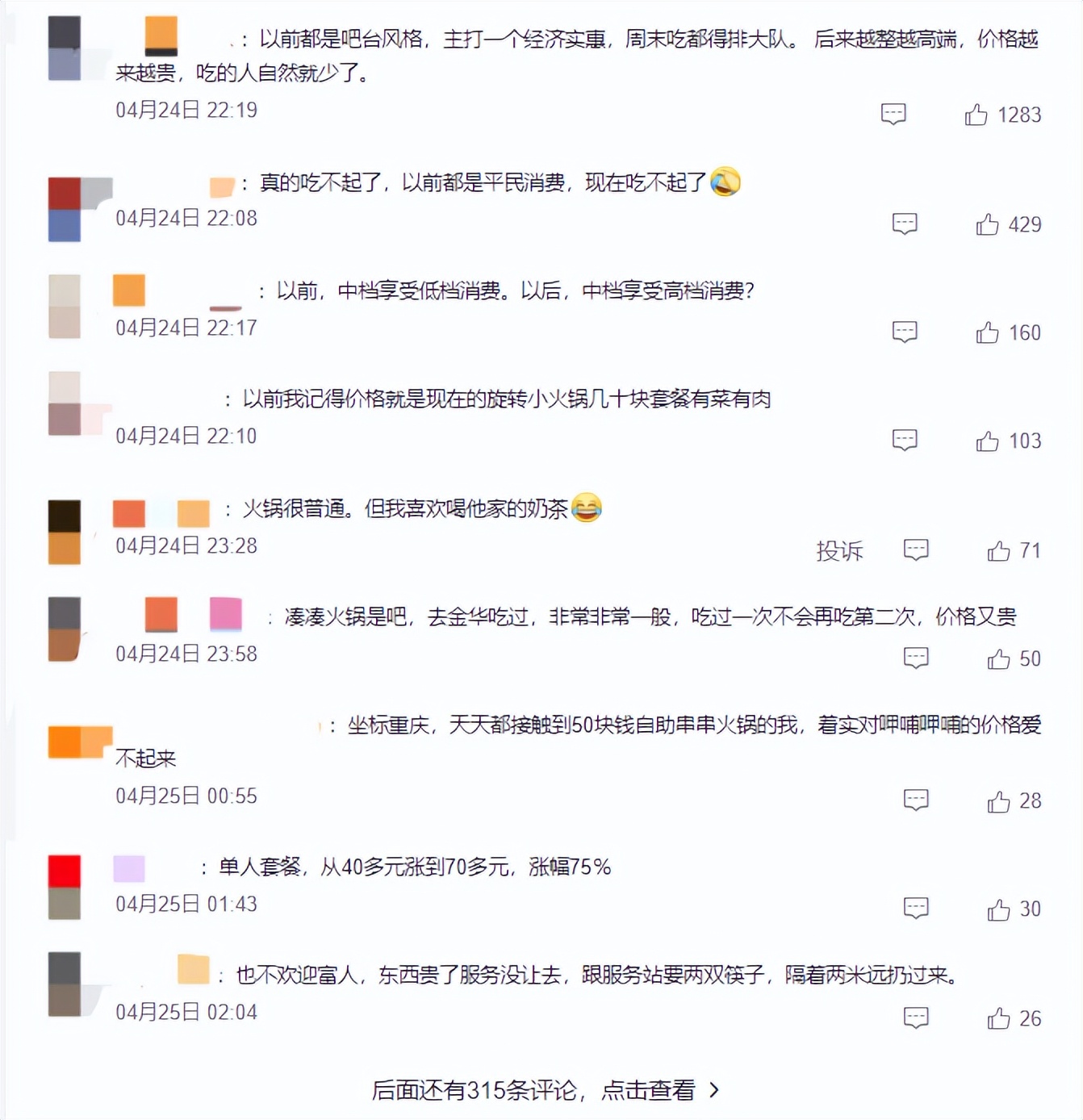1083x1120 pixels.
Task: Like the 旋转小火锅 comment with 103 likes
Action: pos(987,441)
